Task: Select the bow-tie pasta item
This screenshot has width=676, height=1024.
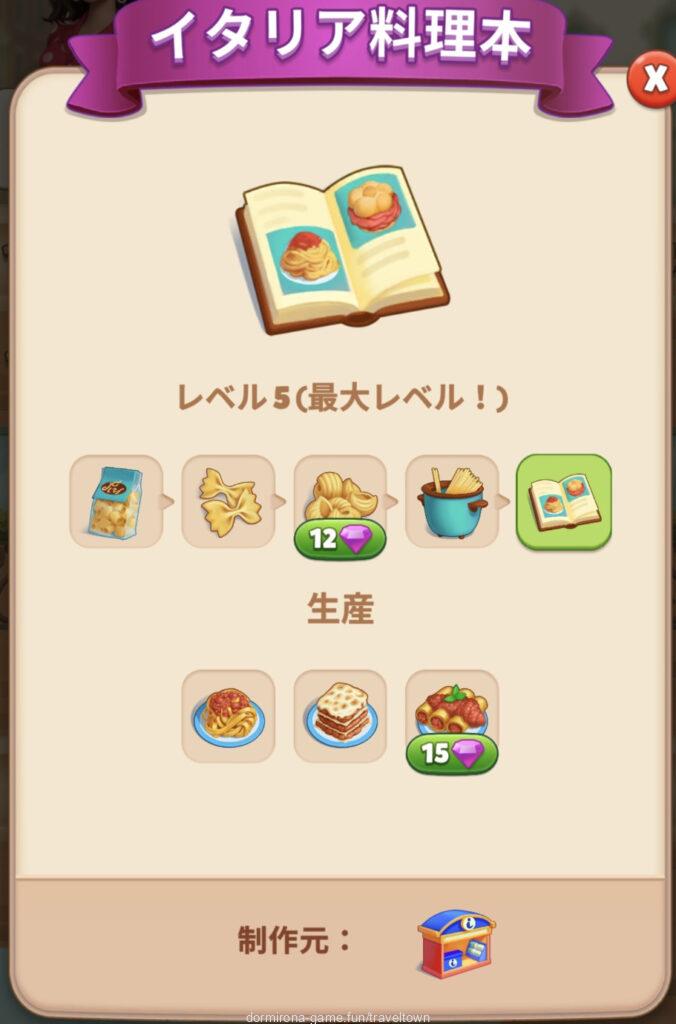Action: (x=228, y=501)
